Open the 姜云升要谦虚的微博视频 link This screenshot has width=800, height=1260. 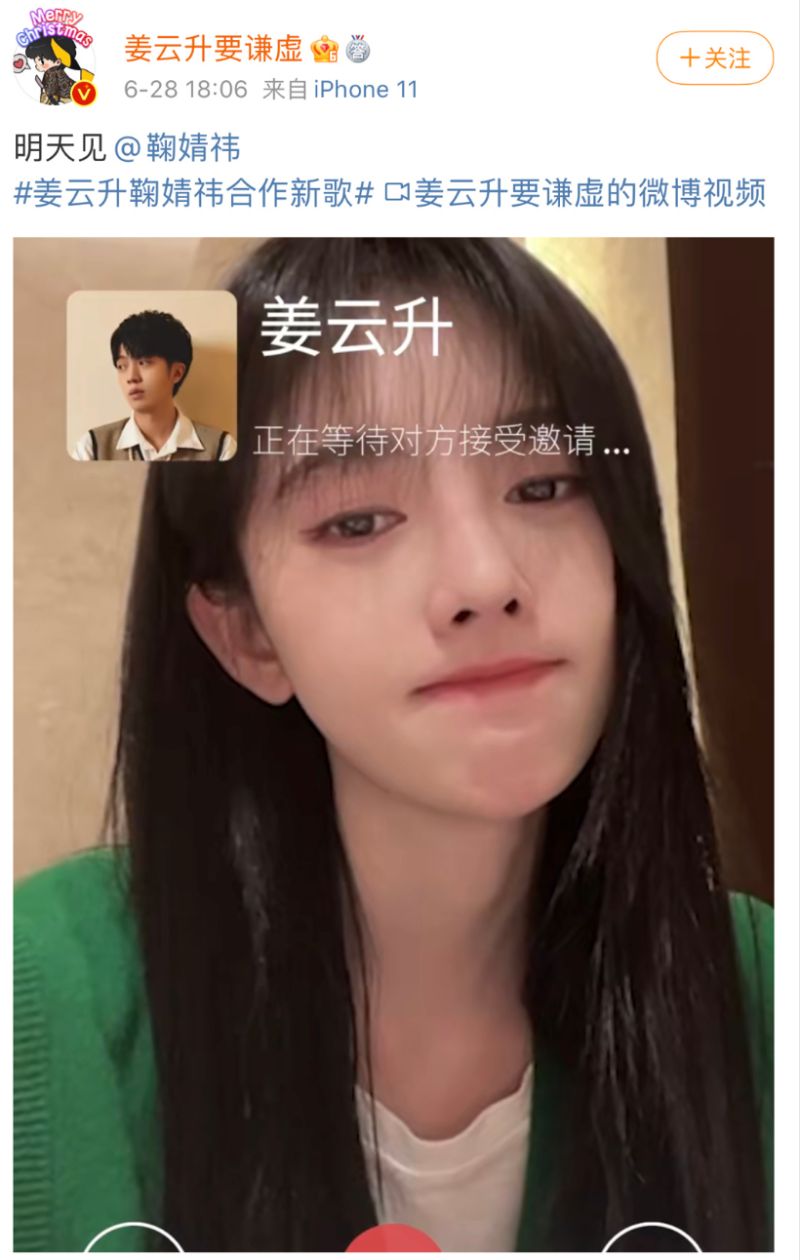coord(576,193)
